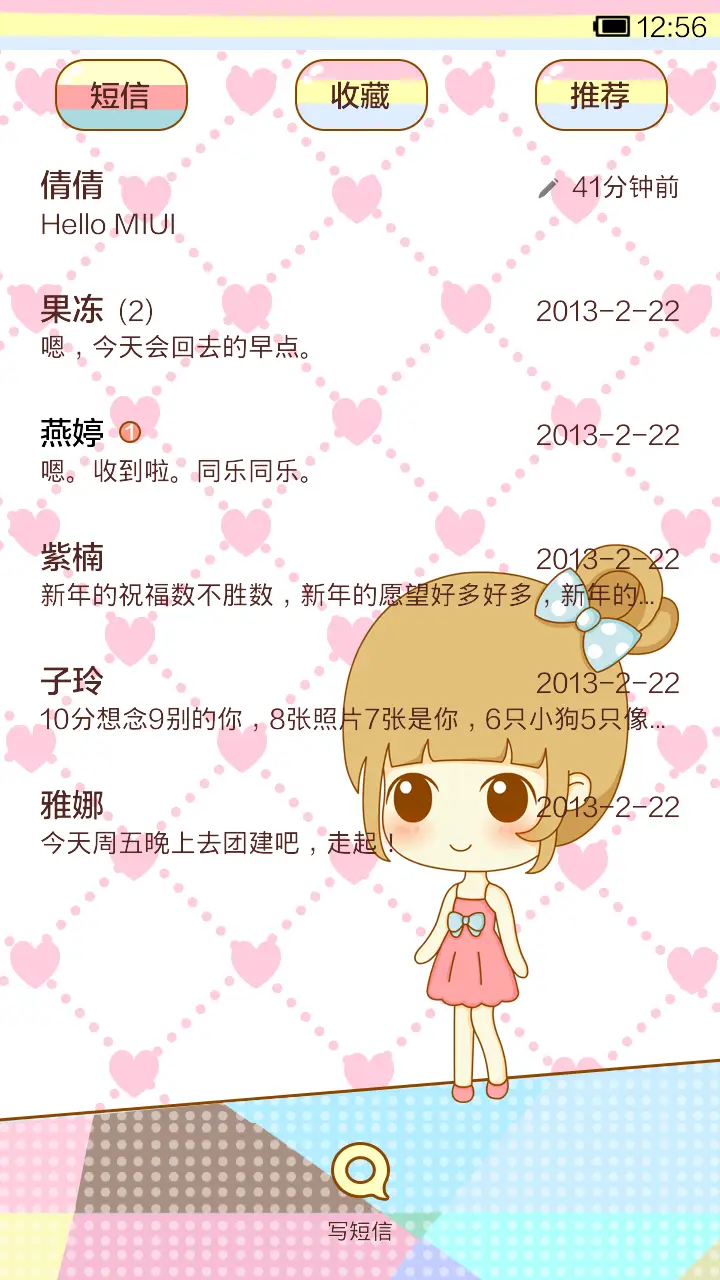Switch to the 短信 tab

point(121,96)
